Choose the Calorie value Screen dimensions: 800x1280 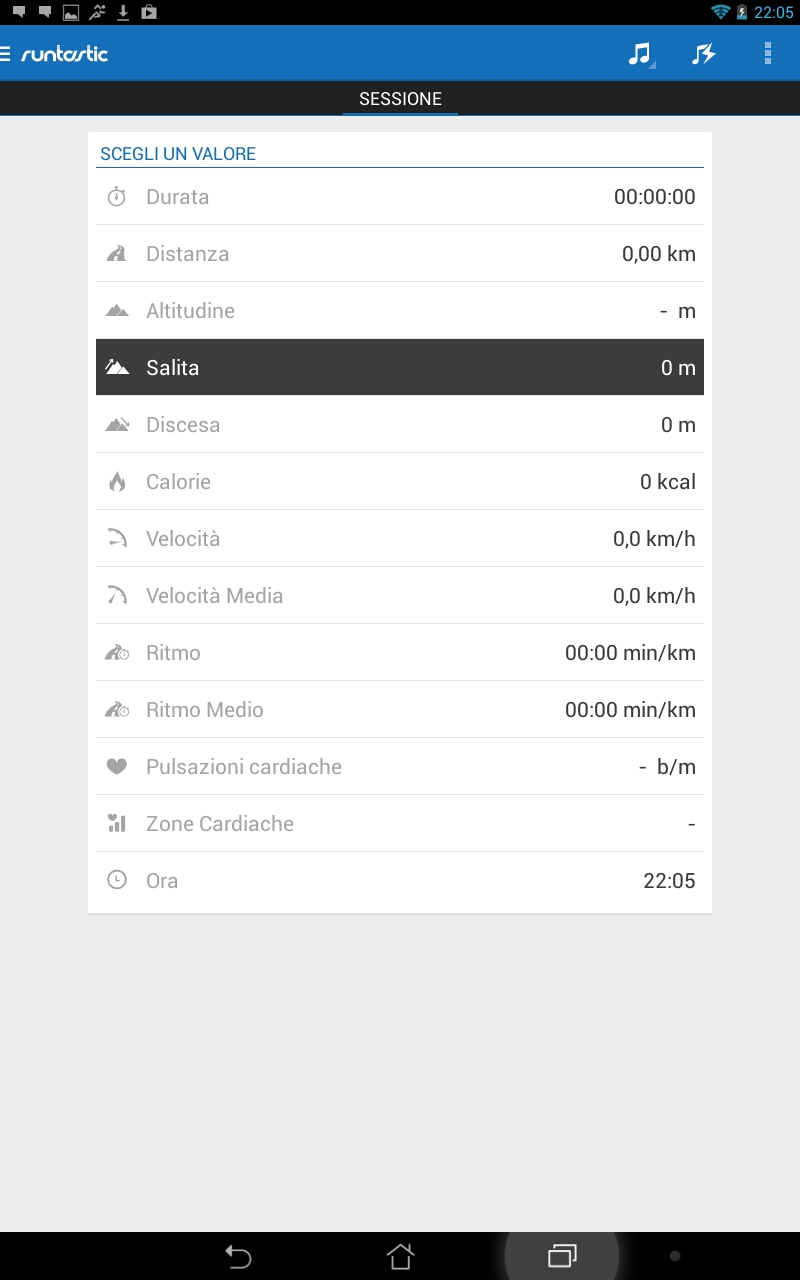400,482
